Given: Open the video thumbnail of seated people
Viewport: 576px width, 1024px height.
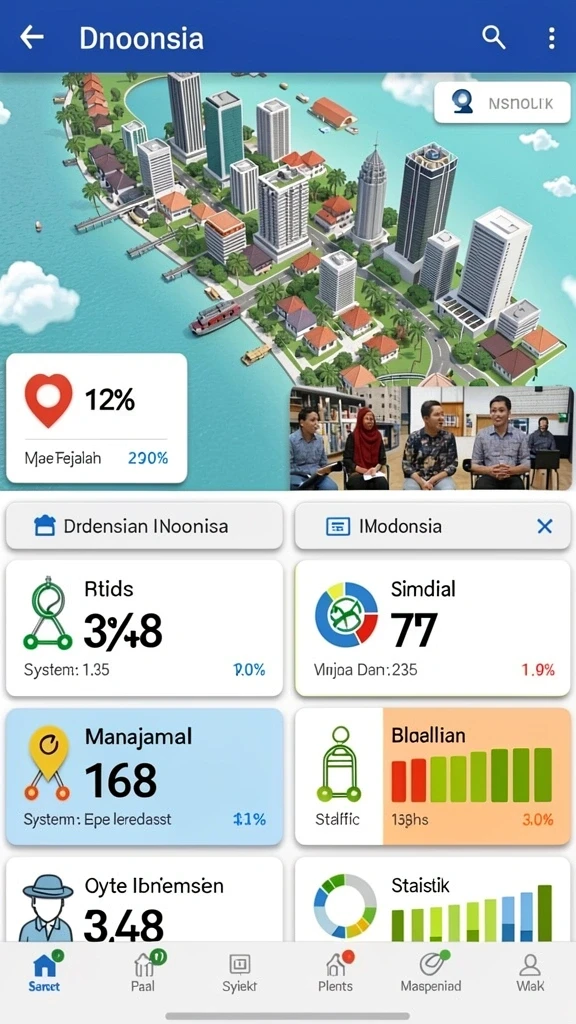Looking at the screenshot, I should tap(432, 438).
